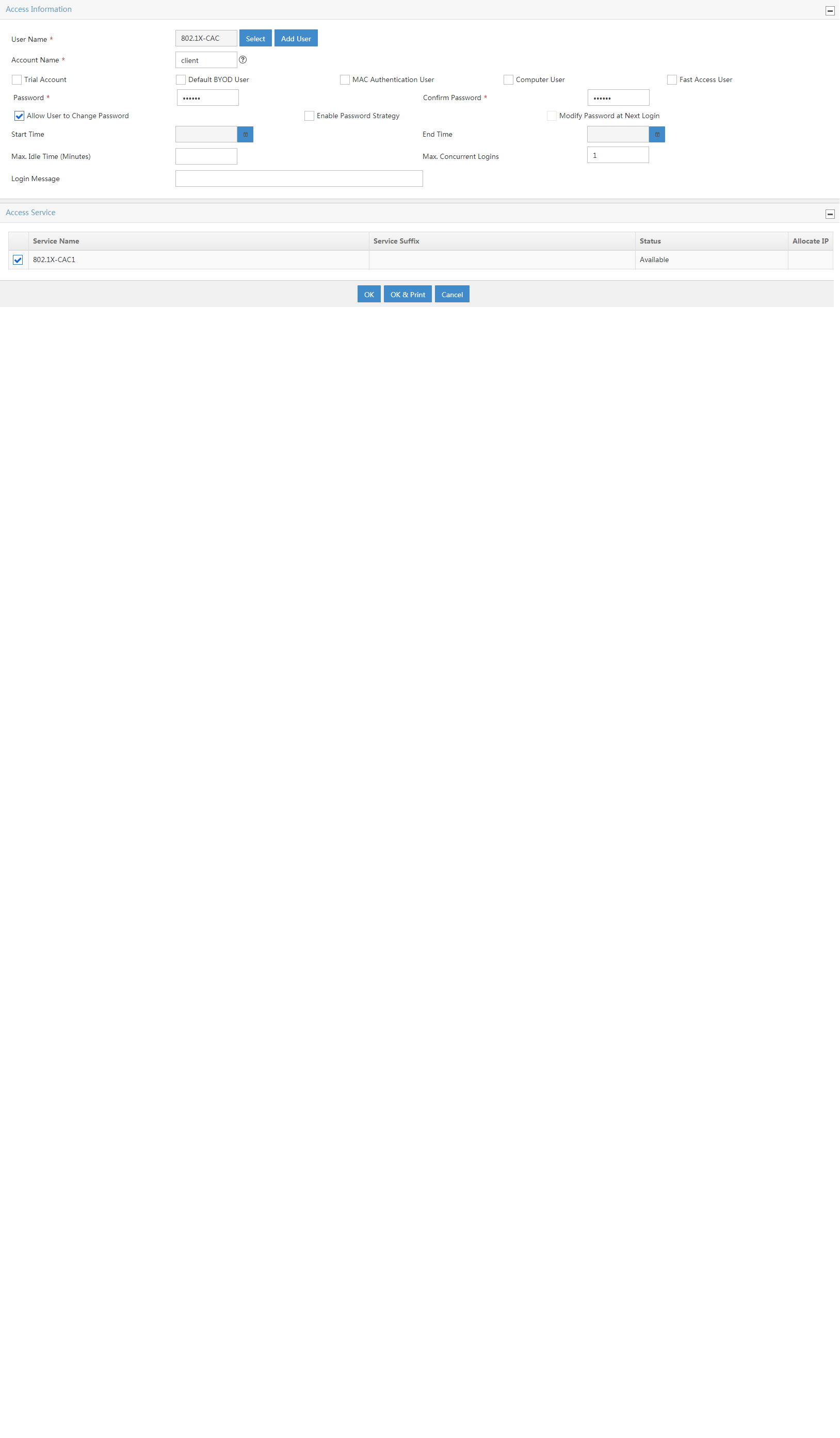
Task: Collapse the Access Service section
Action: click(830, 215)
